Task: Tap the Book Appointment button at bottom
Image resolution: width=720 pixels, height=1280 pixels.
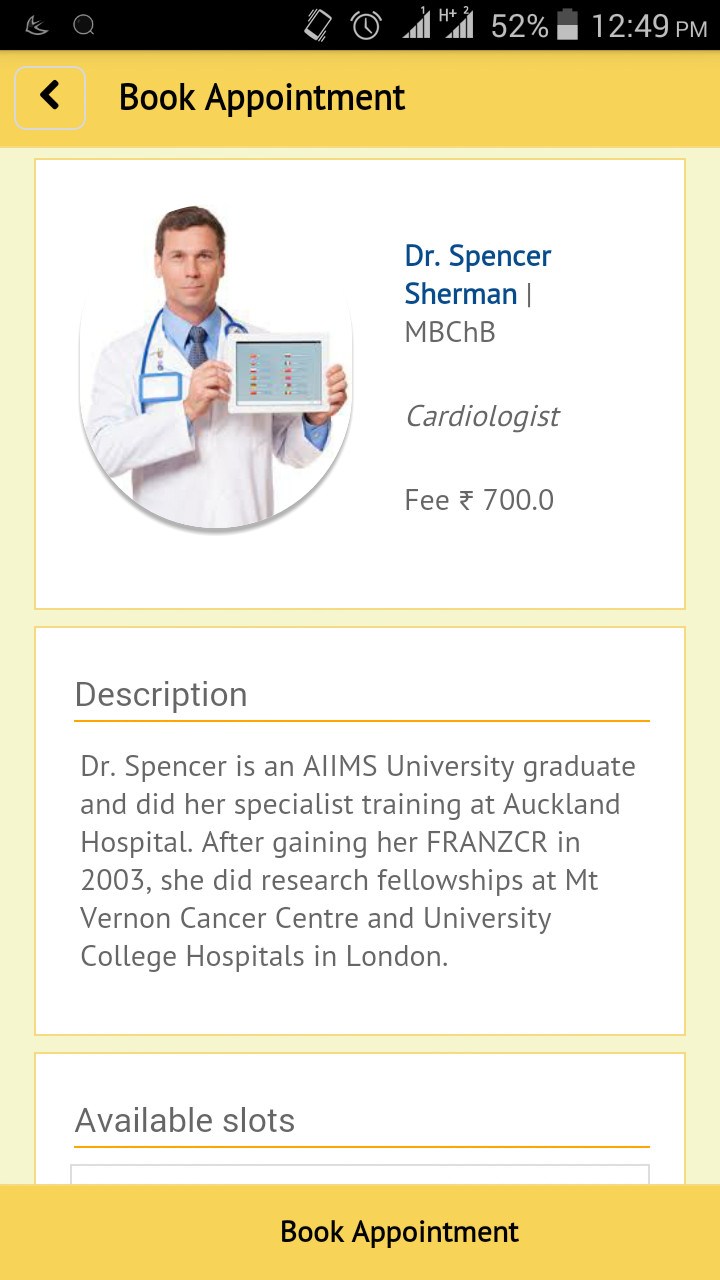Action: (x=360, y=1232)
